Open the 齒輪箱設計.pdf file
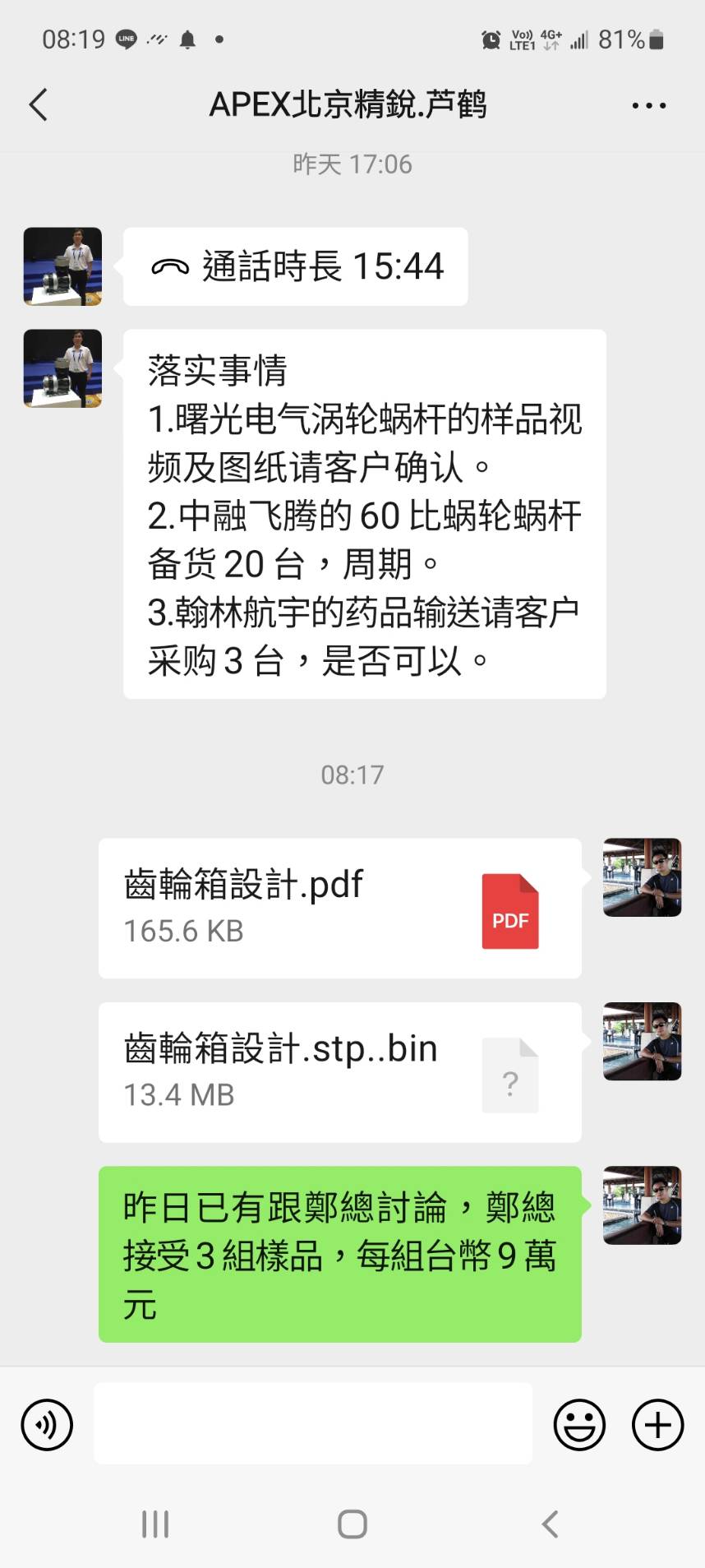The height and width of the screenshot is (1568, 705). [x=339, y=908]
